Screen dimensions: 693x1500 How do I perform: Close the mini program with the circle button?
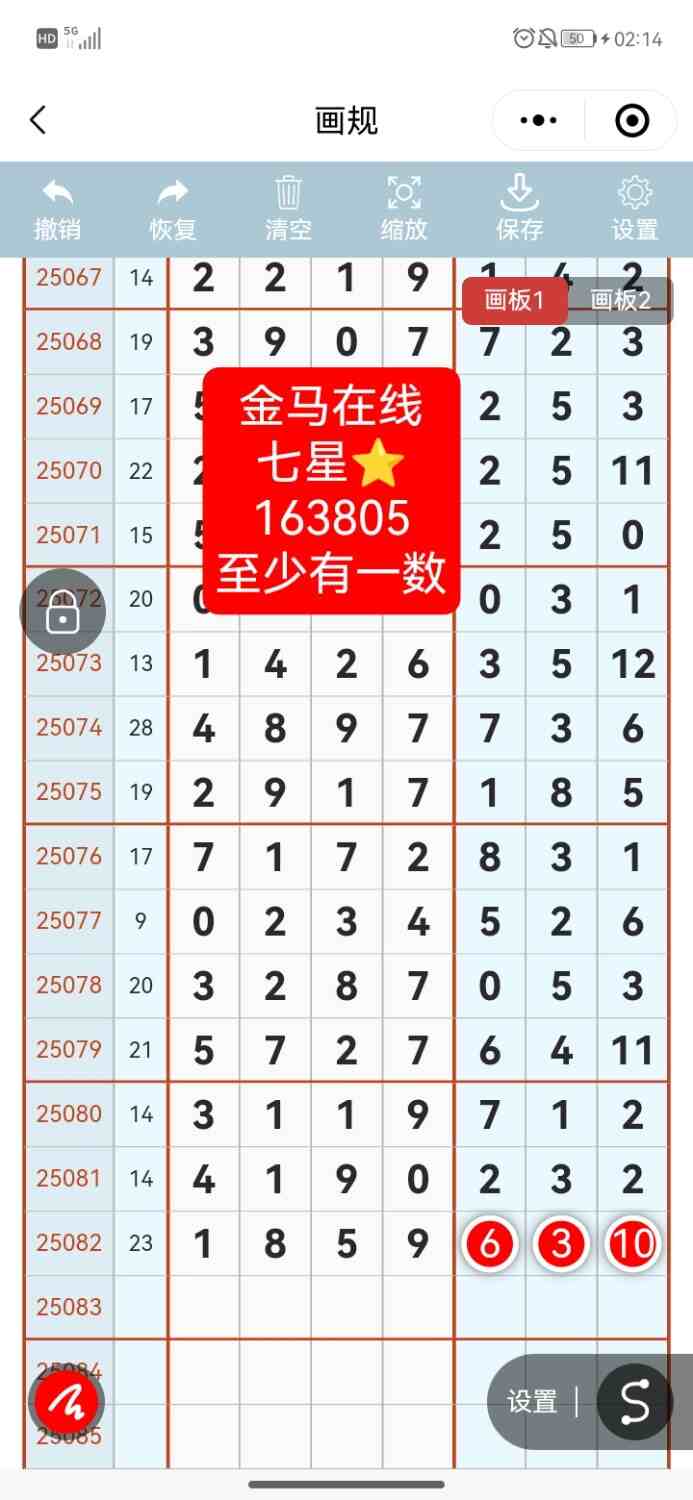[x=632, y=121]
